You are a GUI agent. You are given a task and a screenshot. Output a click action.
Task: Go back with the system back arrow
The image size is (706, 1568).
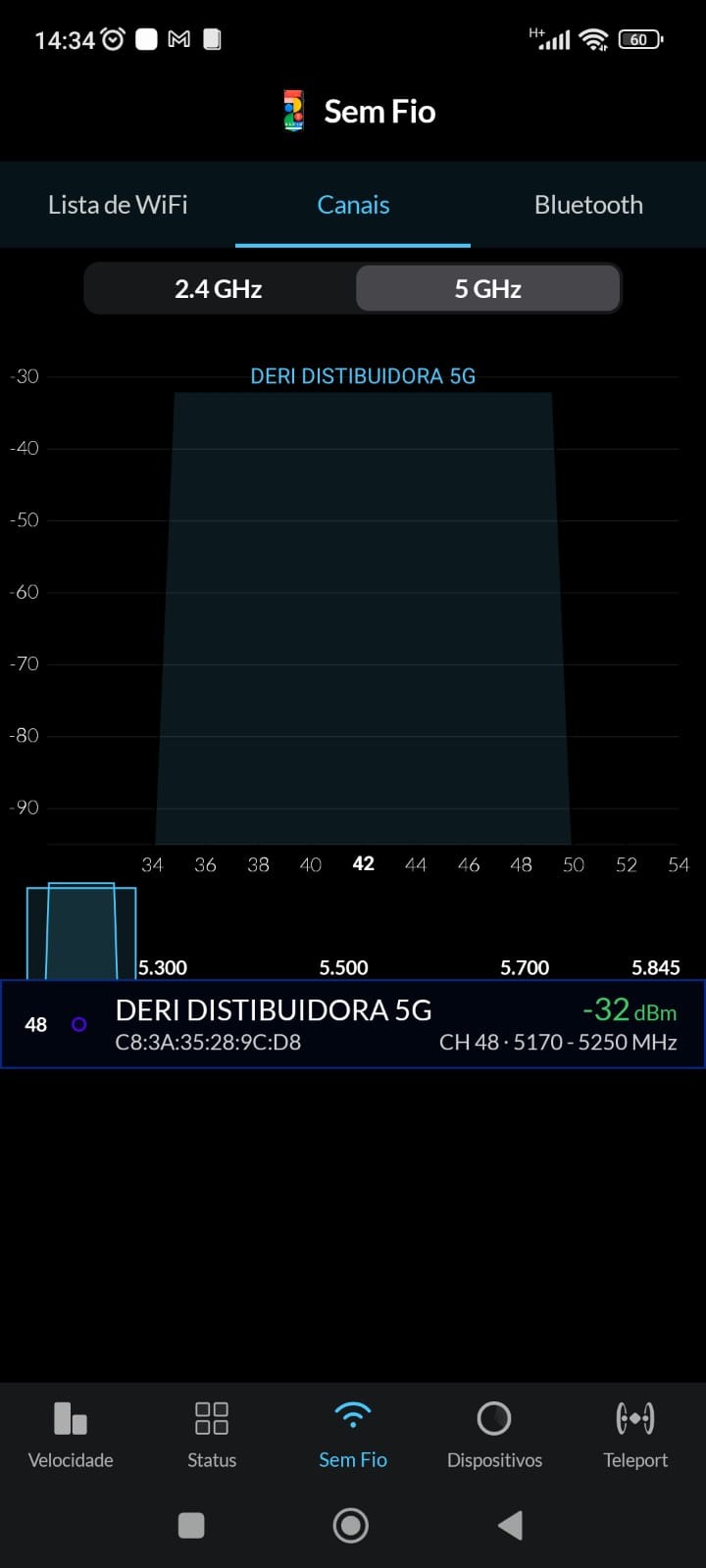510,1525
